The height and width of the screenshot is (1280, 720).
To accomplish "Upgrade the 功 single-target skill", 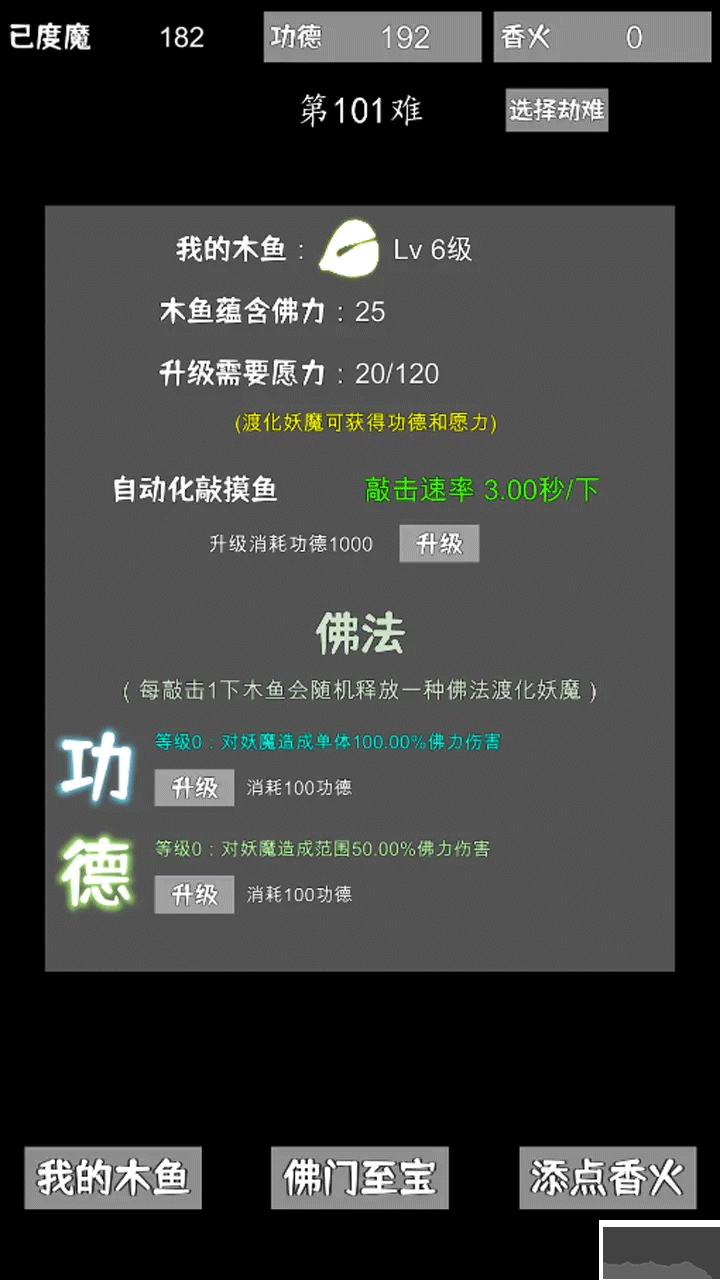I will pyautogui.click(x=194, y=788).
